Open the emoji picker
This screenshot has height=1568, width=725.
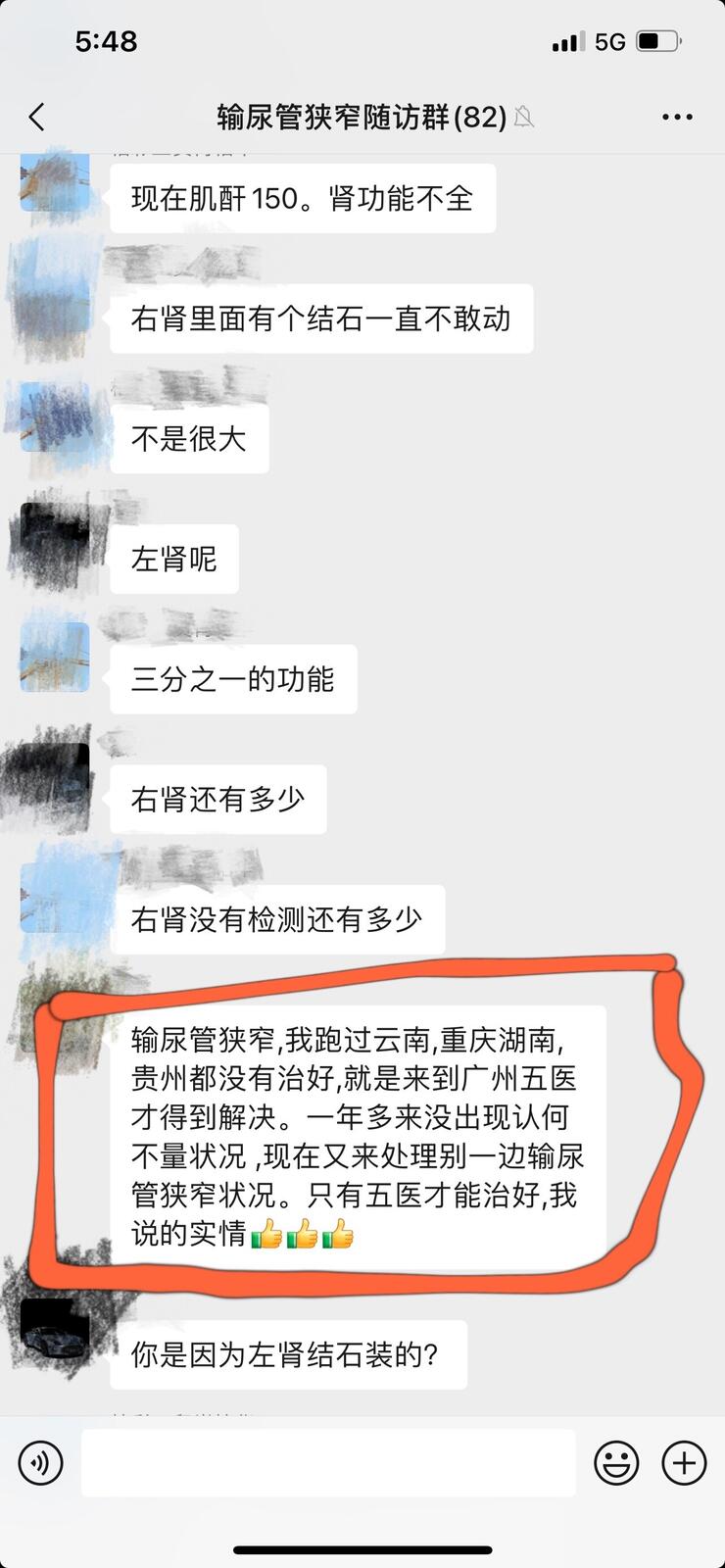tap(616, 1464)
